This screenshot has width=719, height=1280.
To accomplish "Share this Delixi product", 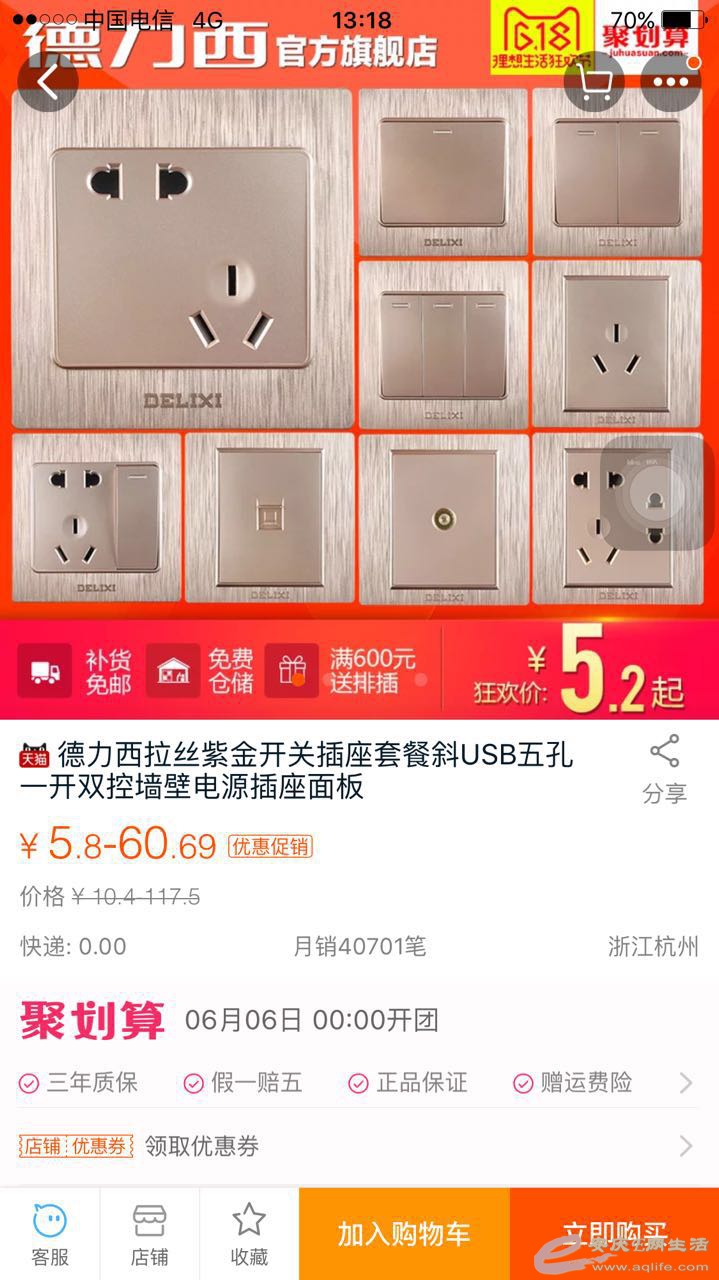I will coord(664,768).
